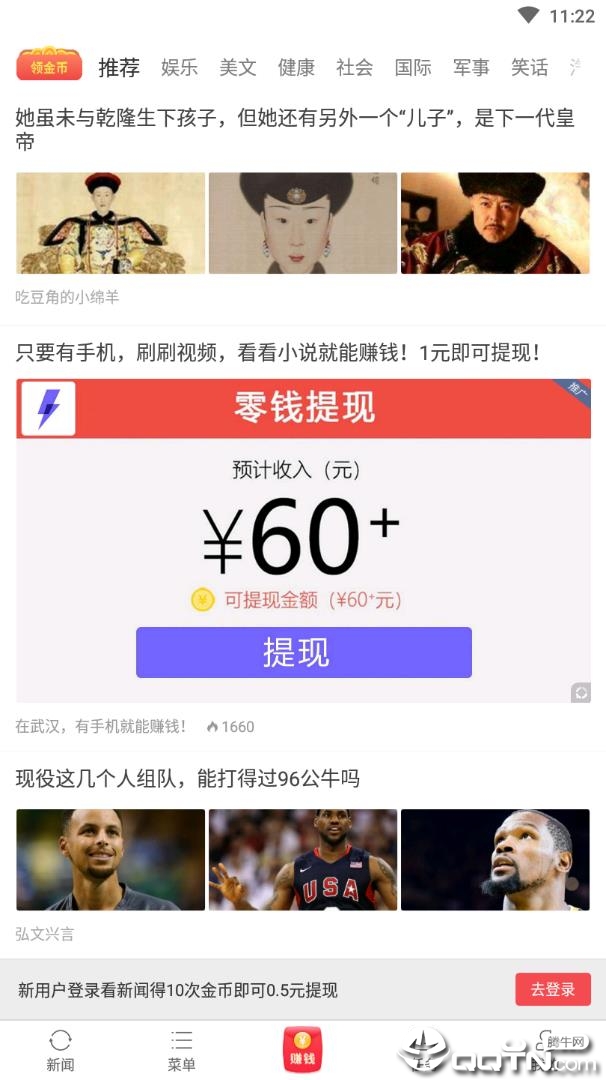Switch to the 美文 tab

[238, 68]
